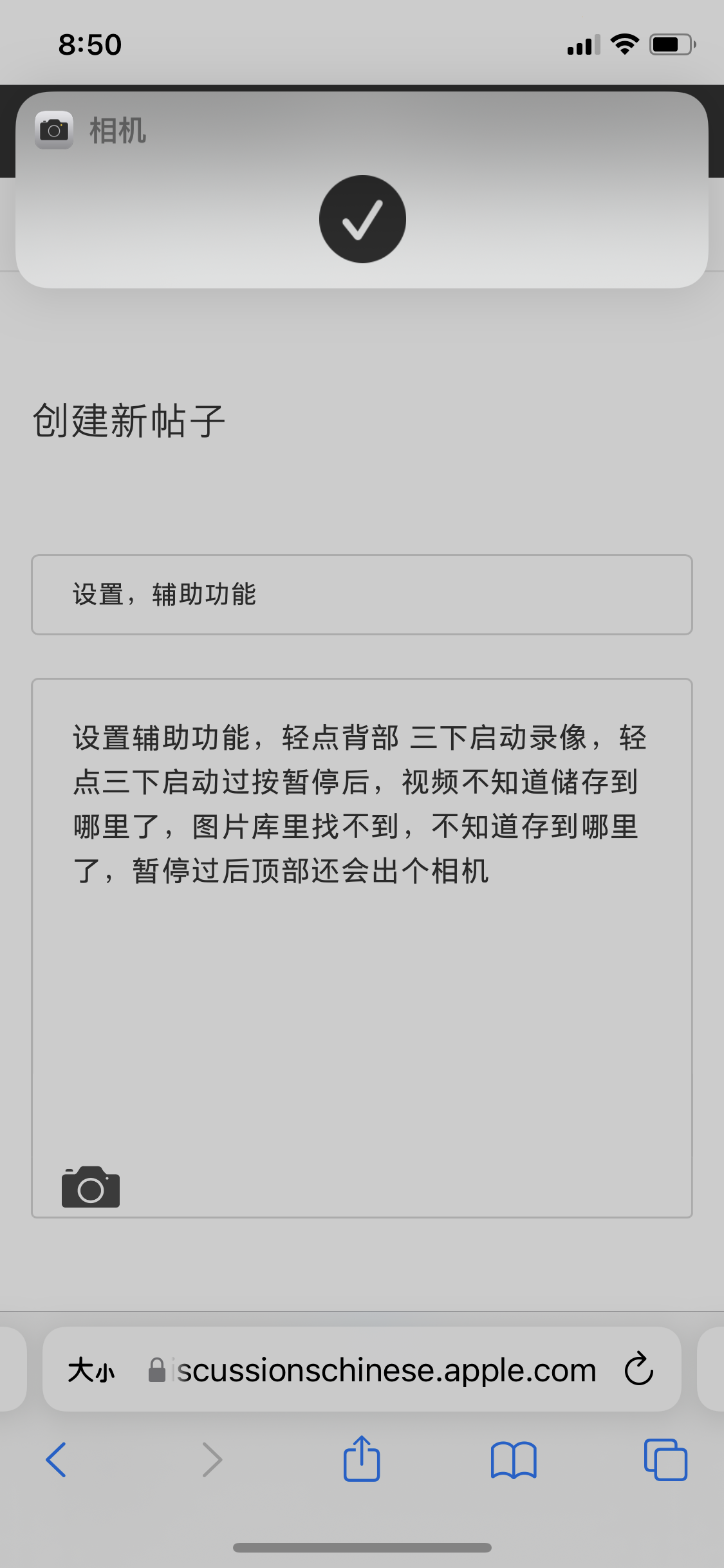Edit the post title field
This screenshot has height=1568, width=724.
tap(362, 595)
